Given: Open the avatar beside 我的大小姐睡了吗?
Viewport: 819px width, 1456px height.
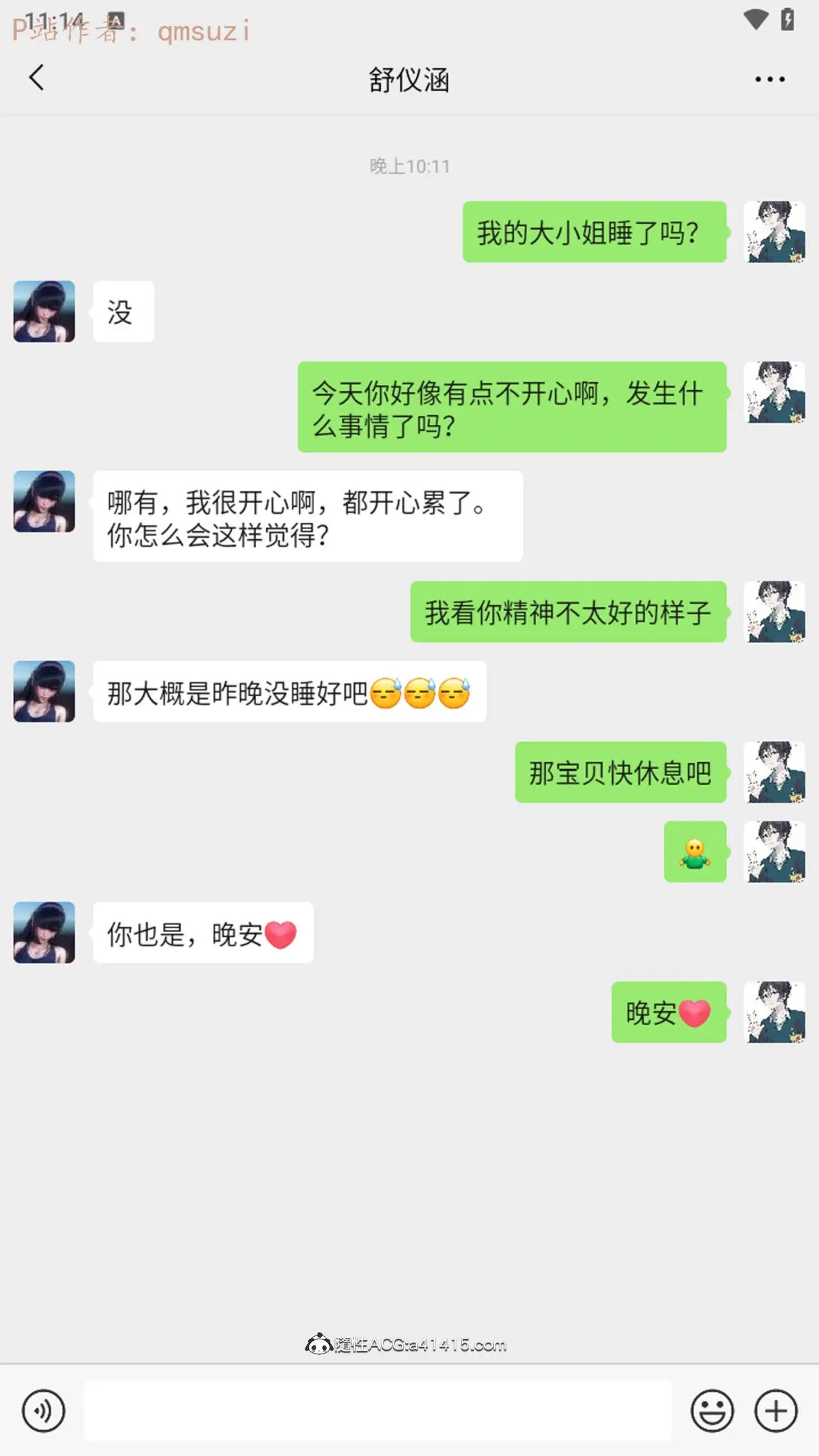Looking at the screenshot, I should point(774,232).
